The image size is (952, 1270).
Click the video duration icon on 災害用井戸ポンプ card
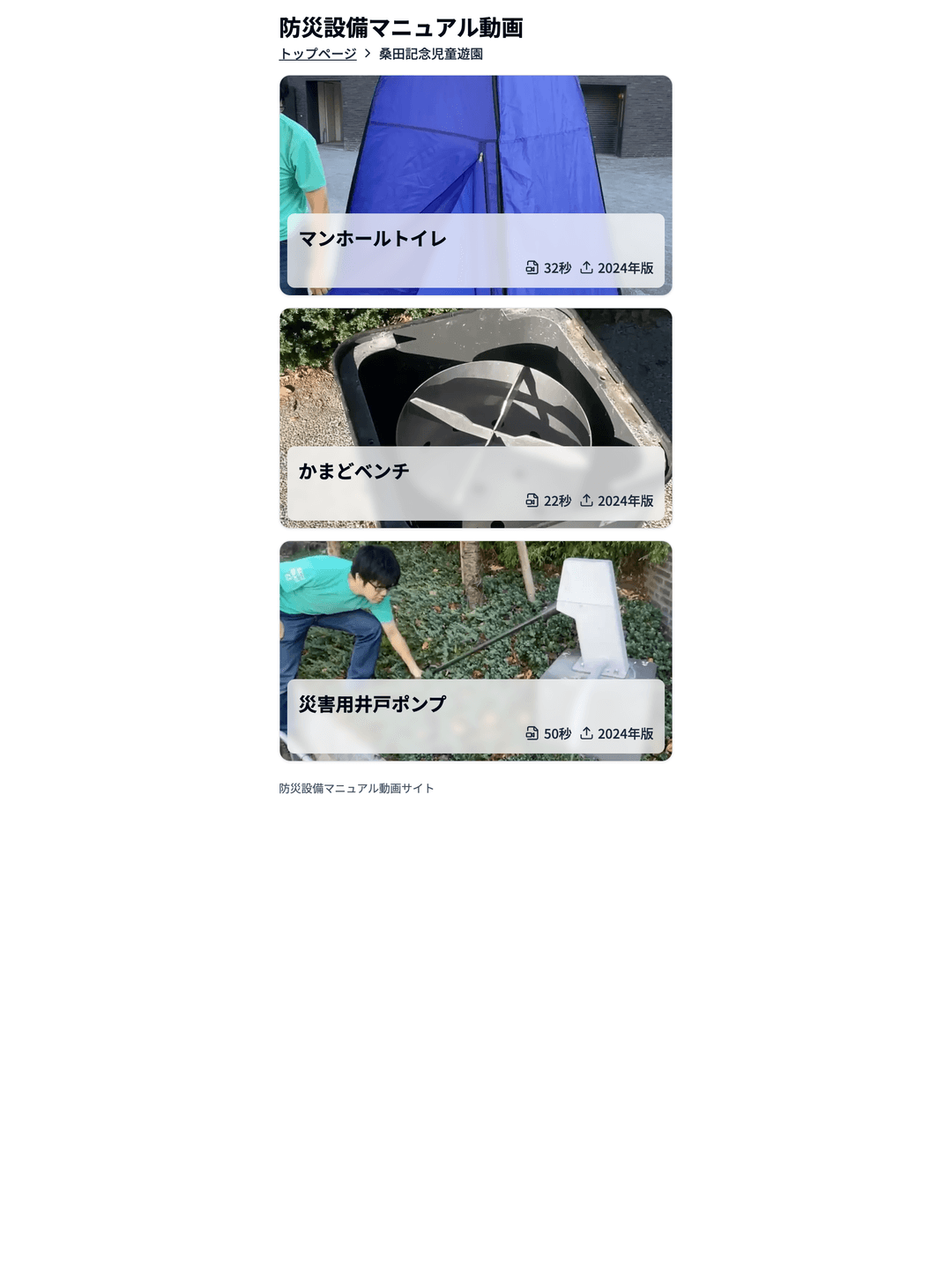point(532,733)
